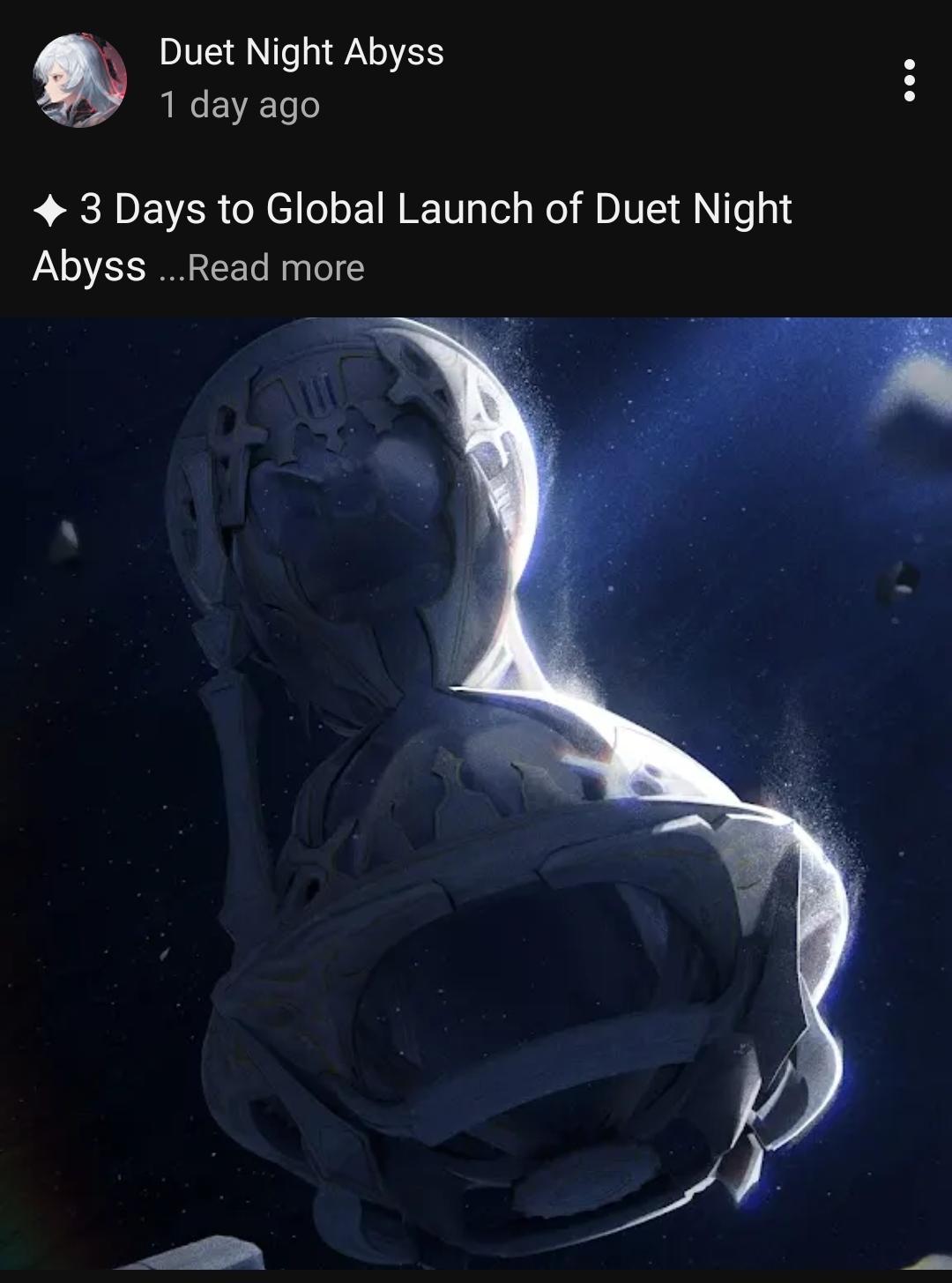Open the post's statue artwork image
This screenshot has height=1283, width=952.
point(476,792)
